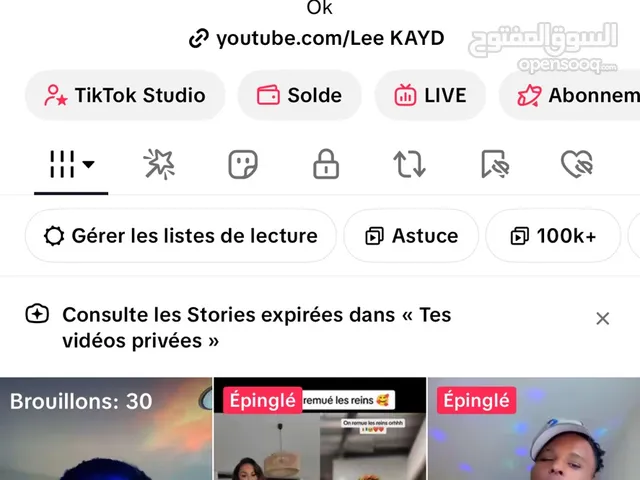The width and height of the screenshot is (640, 480).
Task: Open the Brouillons: 30 drafts tile
Action: coord(105,430)
